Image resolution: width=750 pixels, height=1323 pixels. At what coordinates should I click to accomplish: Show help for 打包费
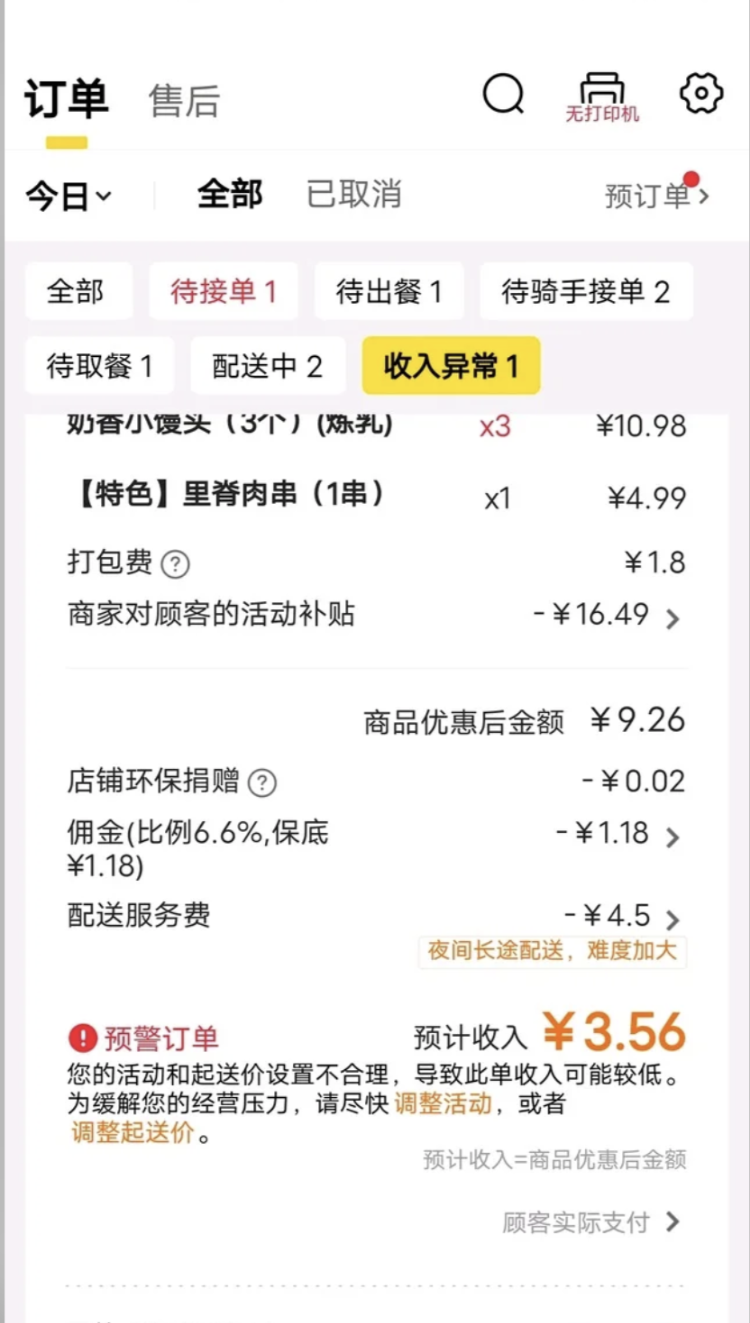point(175,565)
